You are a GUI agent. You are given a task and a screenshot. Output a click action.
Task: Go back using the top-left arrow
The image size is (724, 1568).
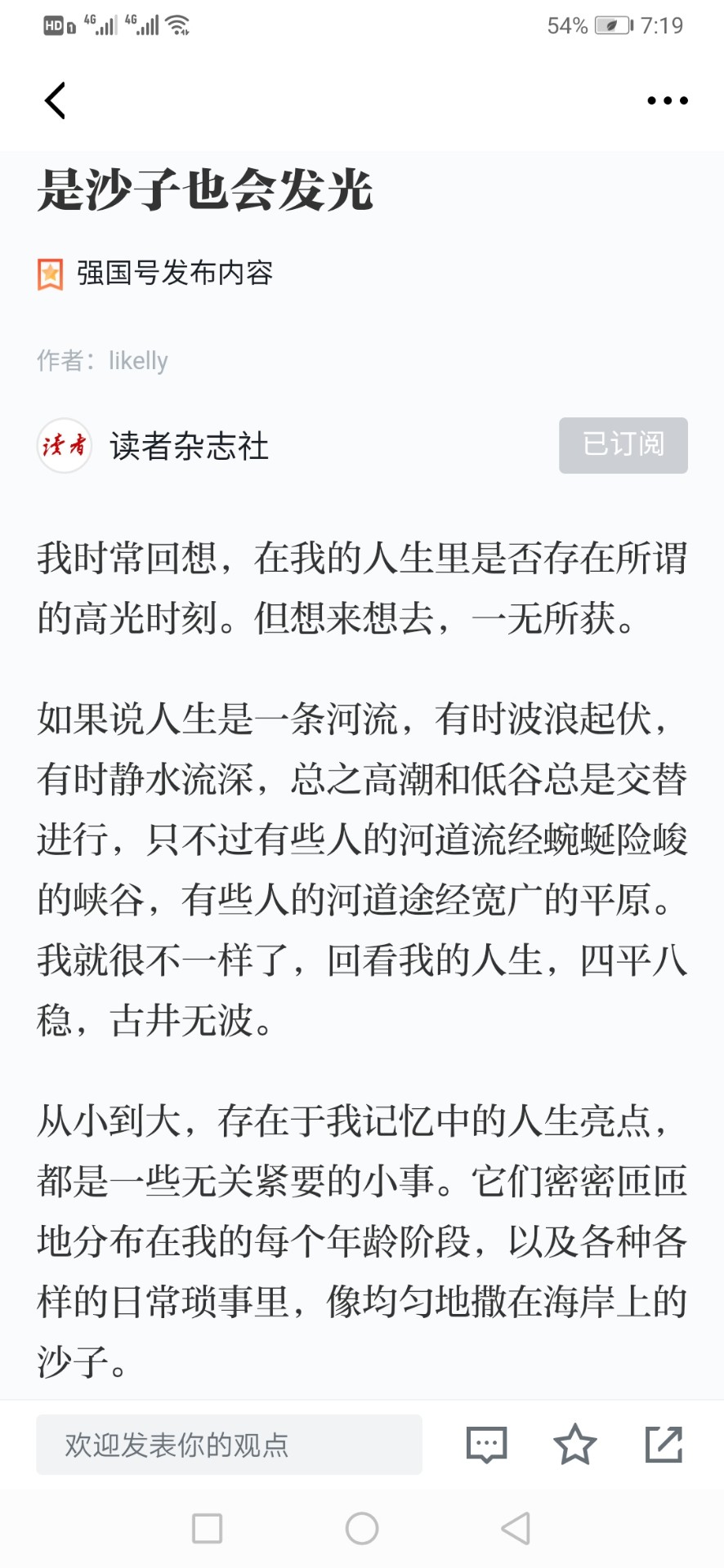[x=55, y=100]
